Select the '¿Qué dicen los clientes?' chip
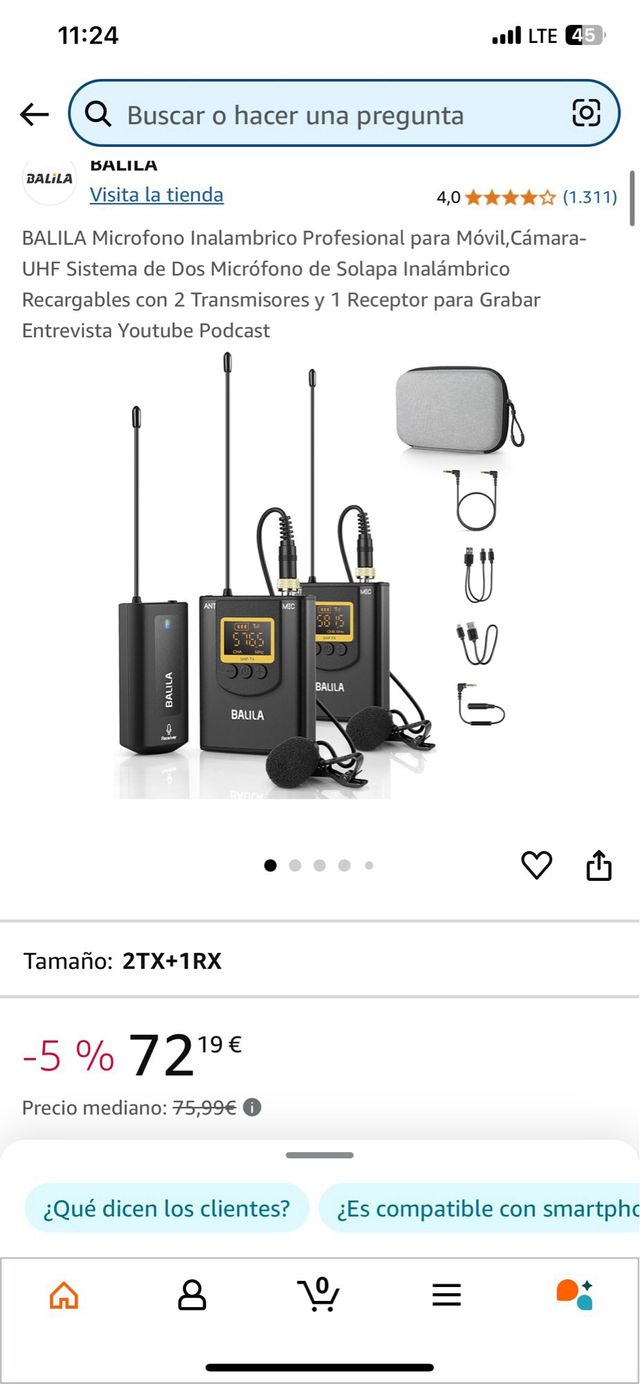 [165, 1208]
